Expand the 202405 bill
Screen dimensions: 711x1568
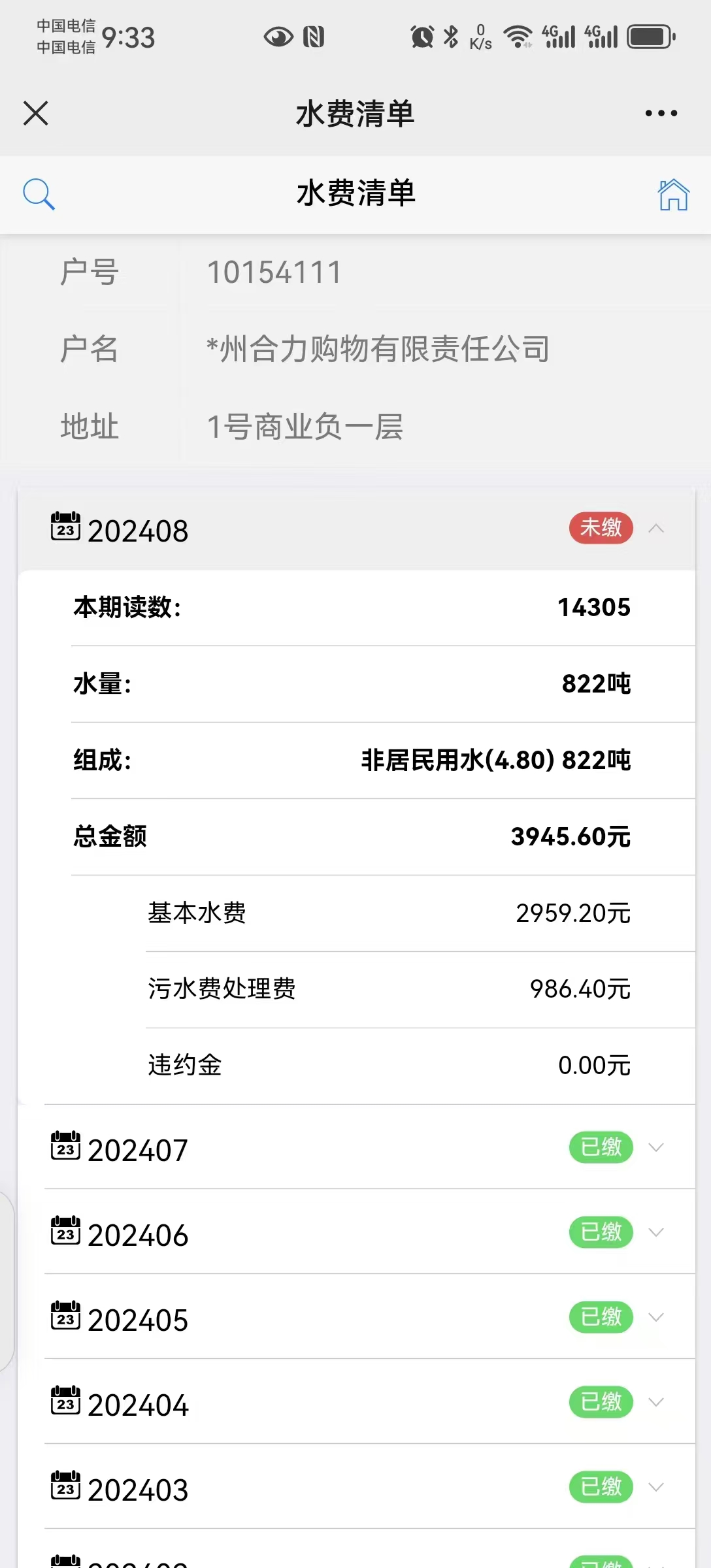click(x=656, y=1318)
